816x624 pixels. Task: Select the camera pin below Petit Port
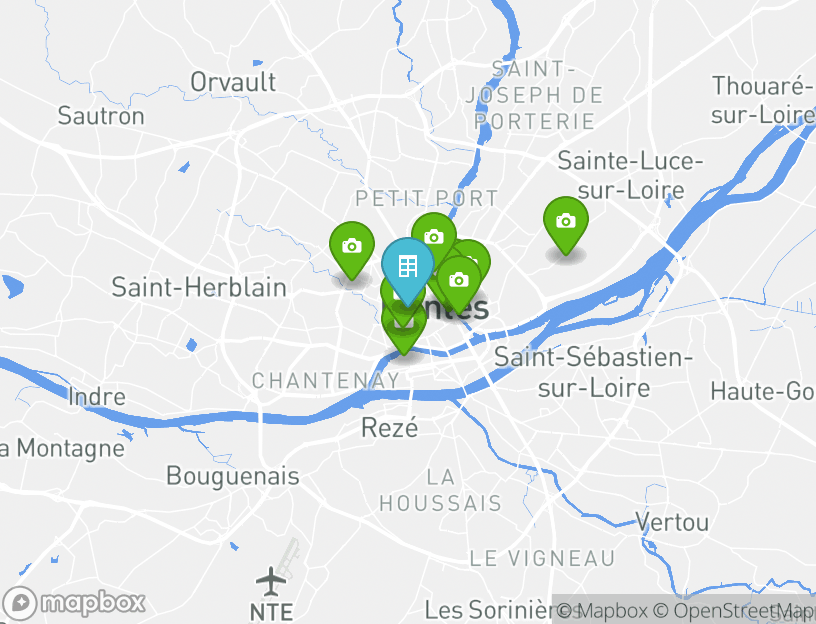tap(433, 237)
